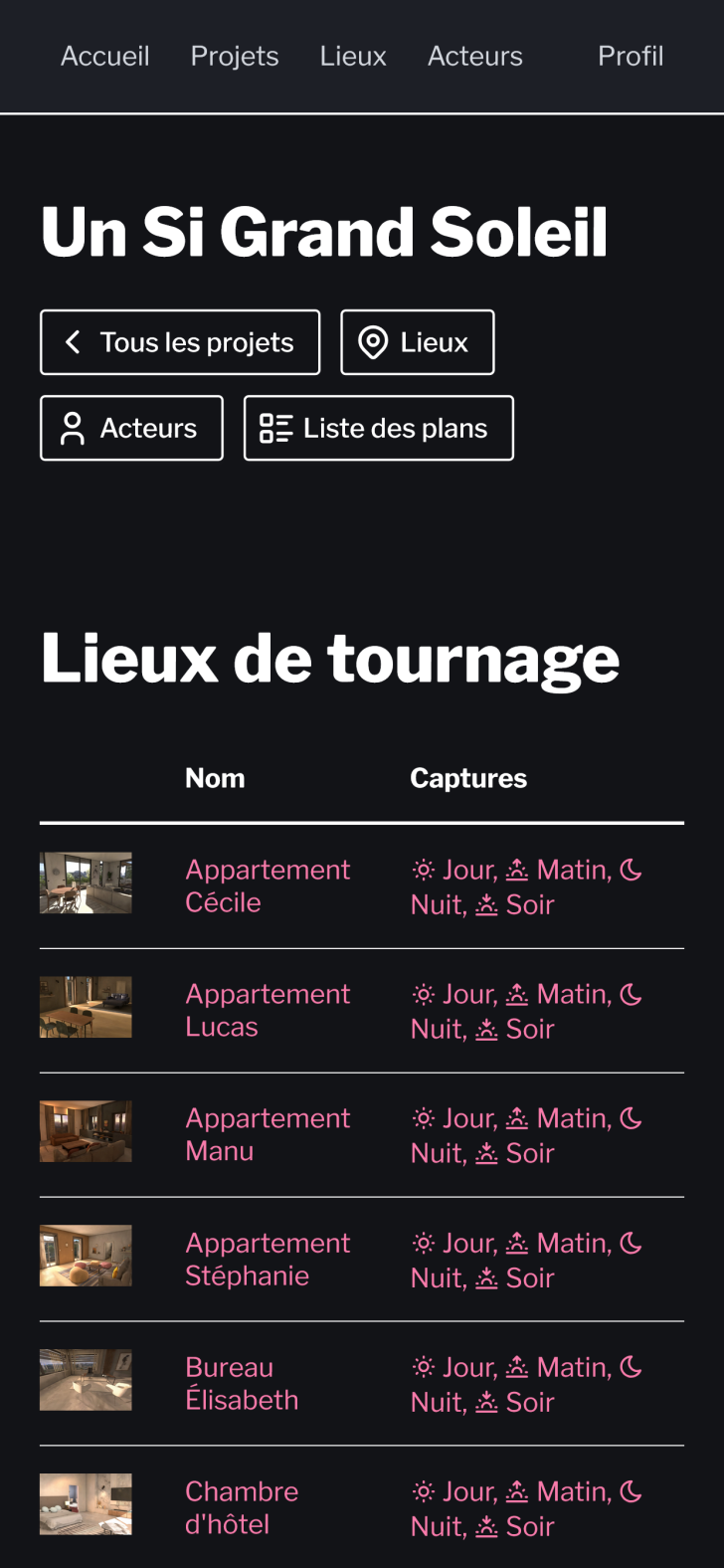Open the Bureau Élisabeth location link
724x1568 pixels.
coord(243,1383)
